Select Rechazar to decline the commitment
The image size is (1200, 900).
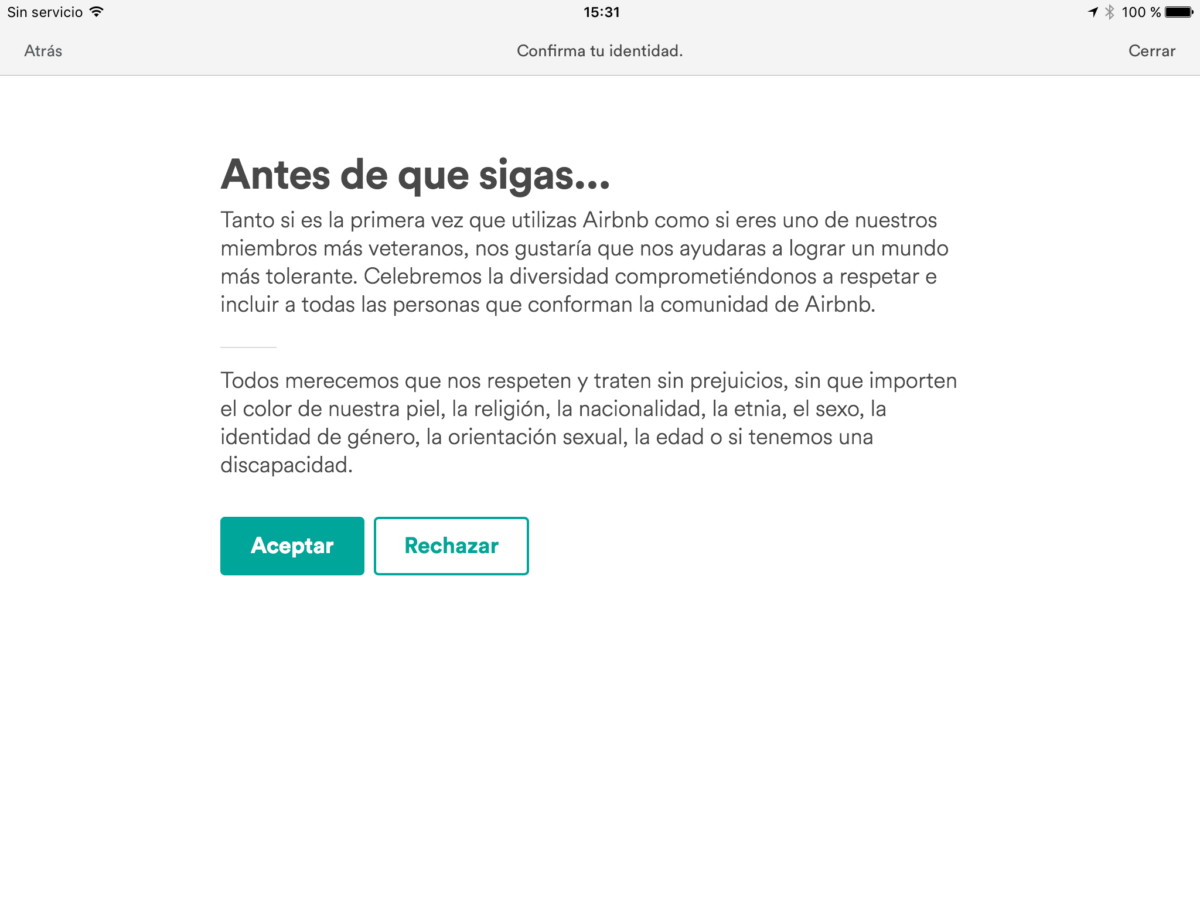(x=451, y=546)
